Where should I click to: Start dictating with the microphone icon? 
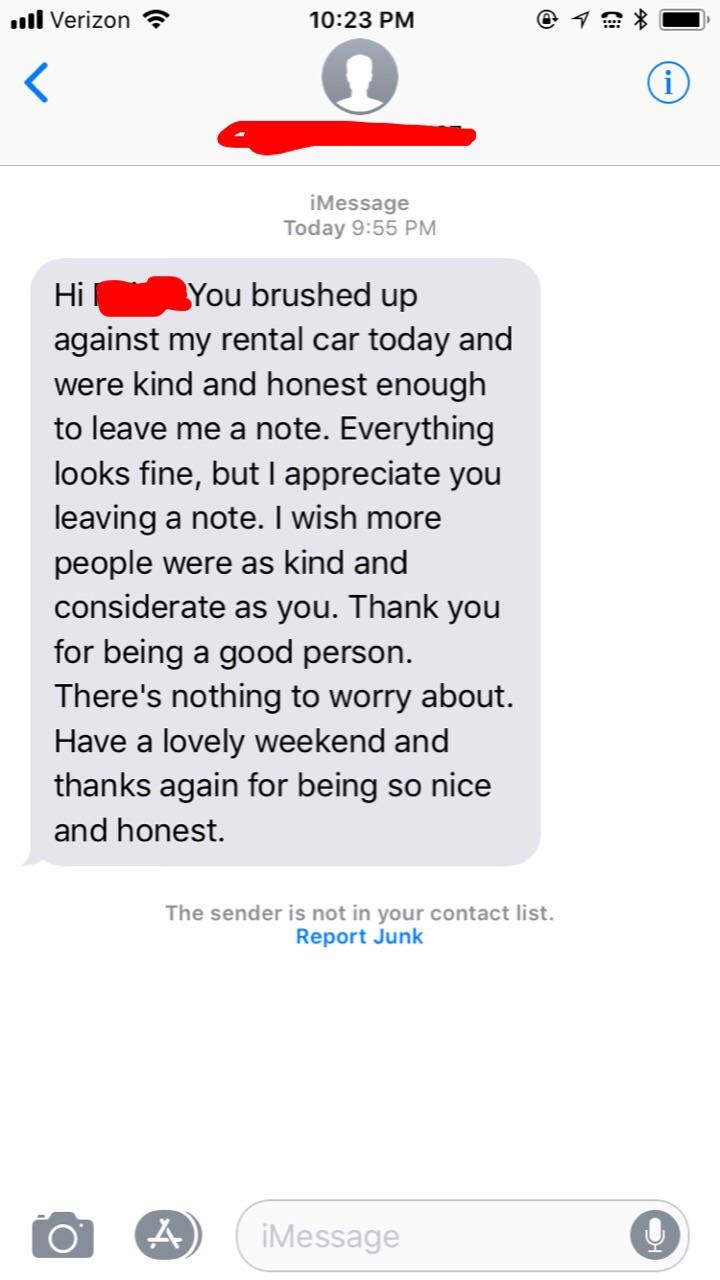(655, 1236)
